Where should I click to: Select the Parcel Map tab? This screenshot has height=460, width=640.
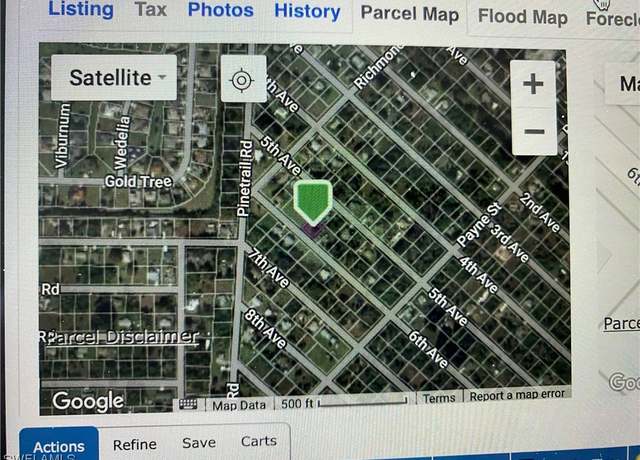409,14
